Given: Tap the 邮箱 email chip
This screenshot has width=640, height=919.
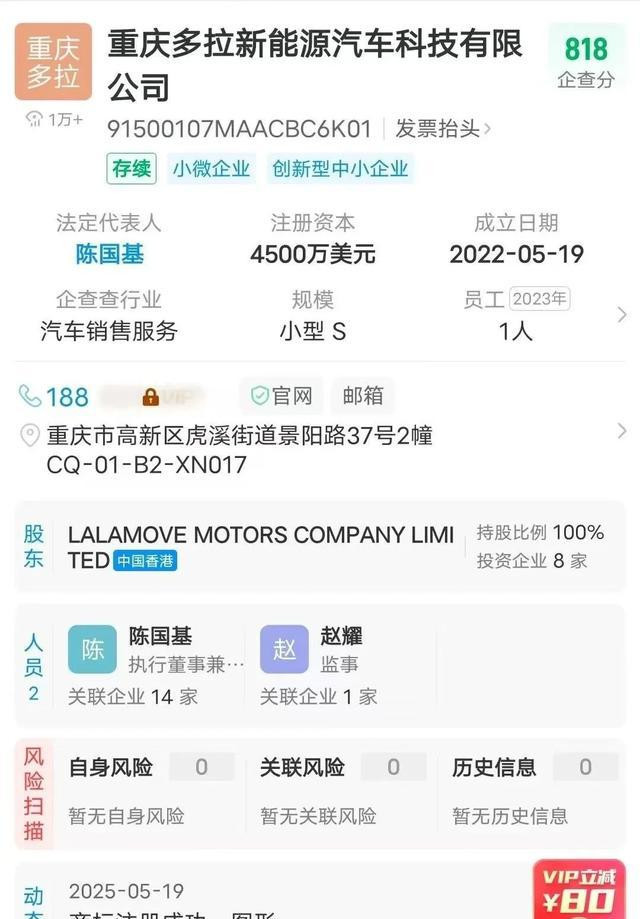Looking at the screenshot, I should coord(362,396).
